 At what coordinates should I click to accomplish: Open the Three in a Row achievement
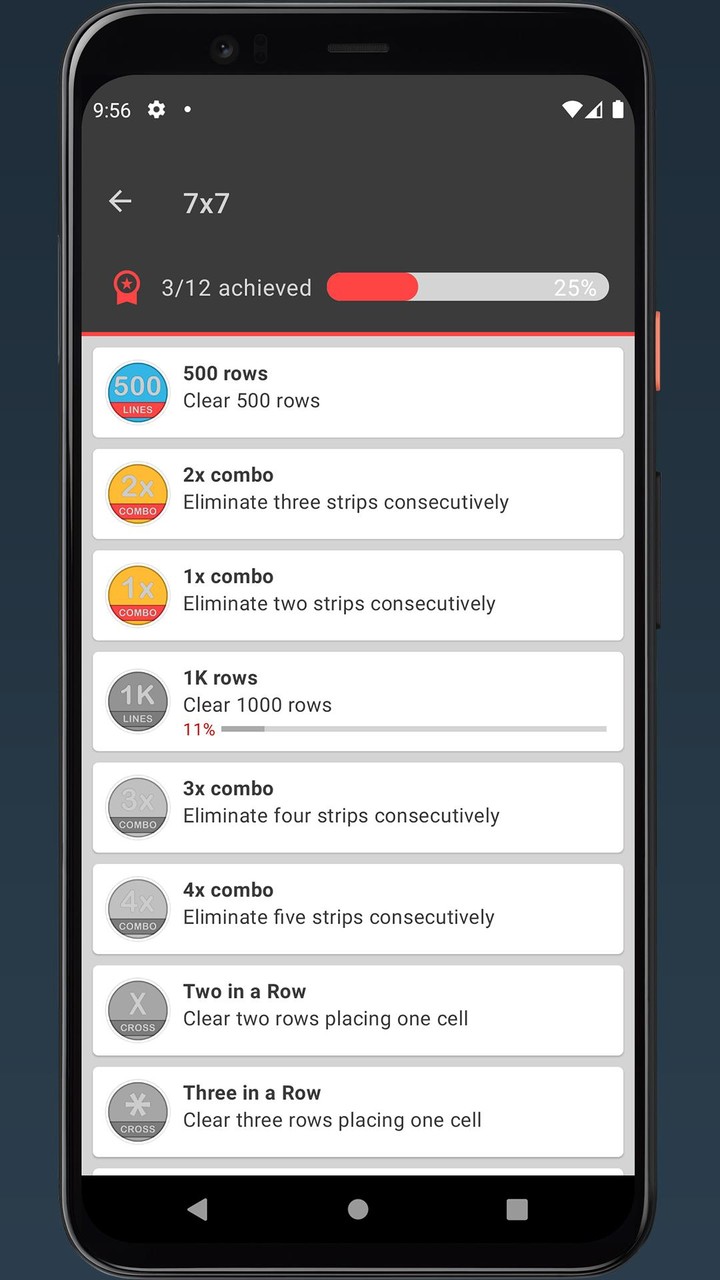click(x=357, y=1112)
